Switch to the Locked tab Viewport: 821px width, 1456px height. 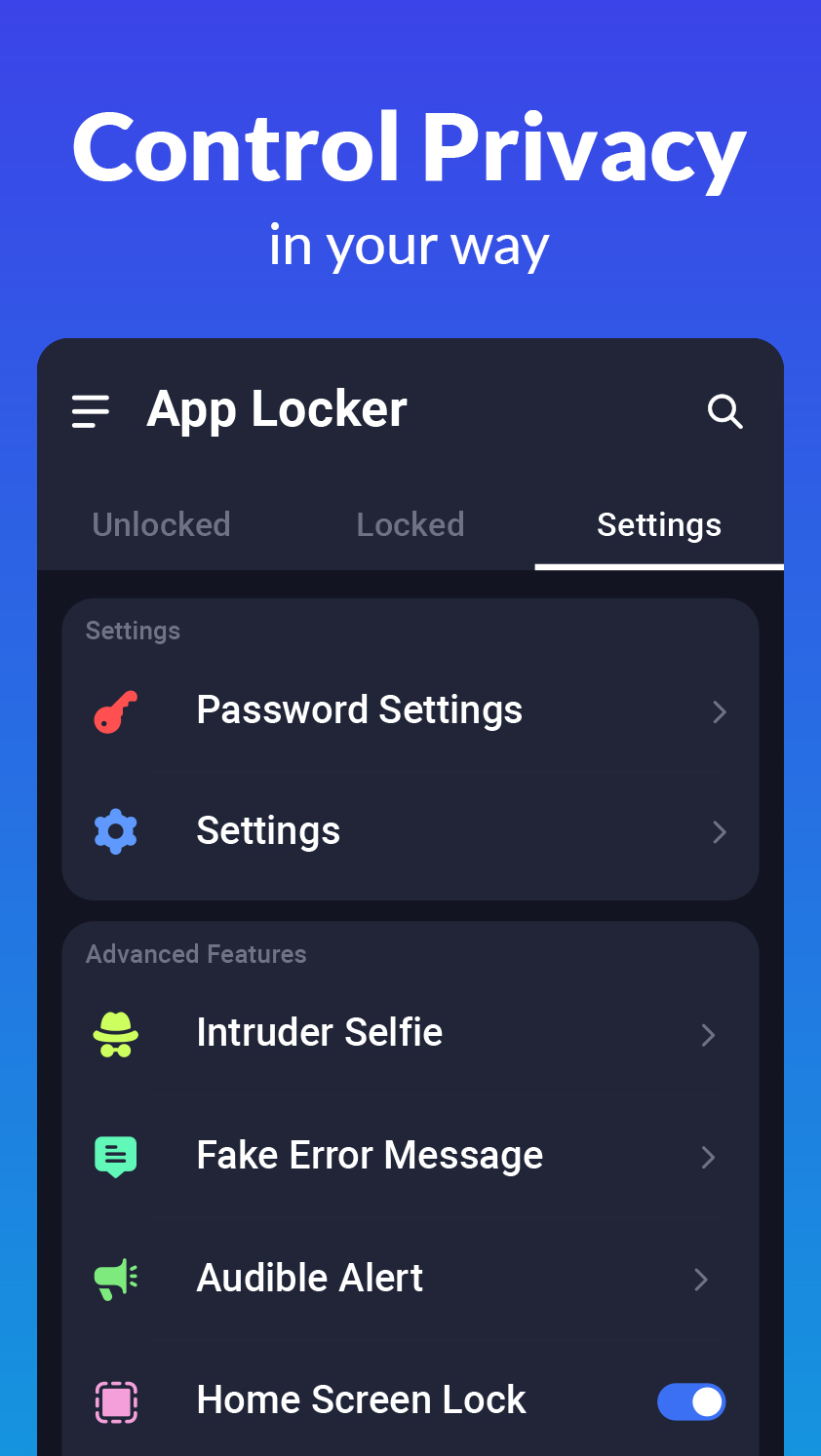coord(410,524)
